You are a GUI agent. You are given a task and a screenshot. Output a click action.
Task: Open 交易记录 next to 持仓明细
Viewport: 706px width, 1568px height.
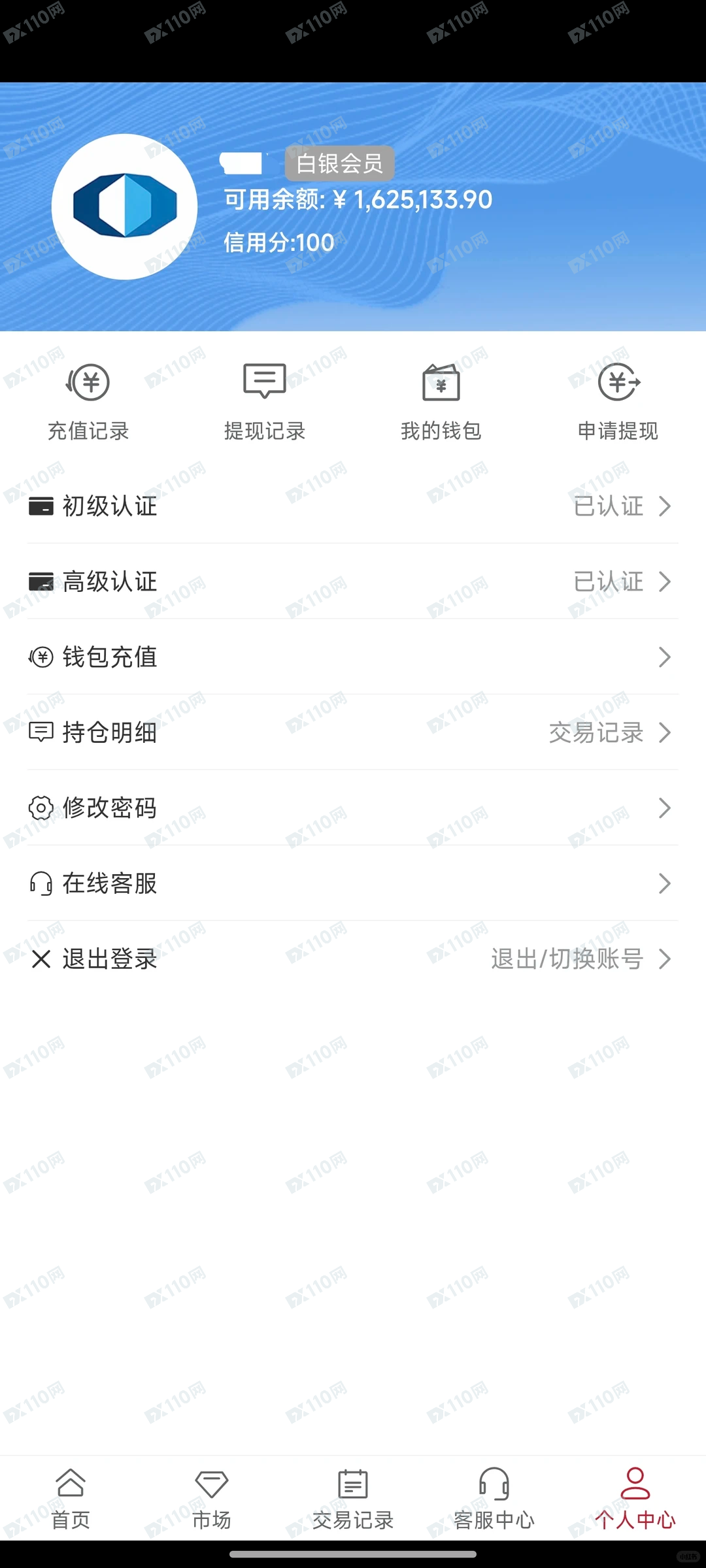click(x=596, y=733)
